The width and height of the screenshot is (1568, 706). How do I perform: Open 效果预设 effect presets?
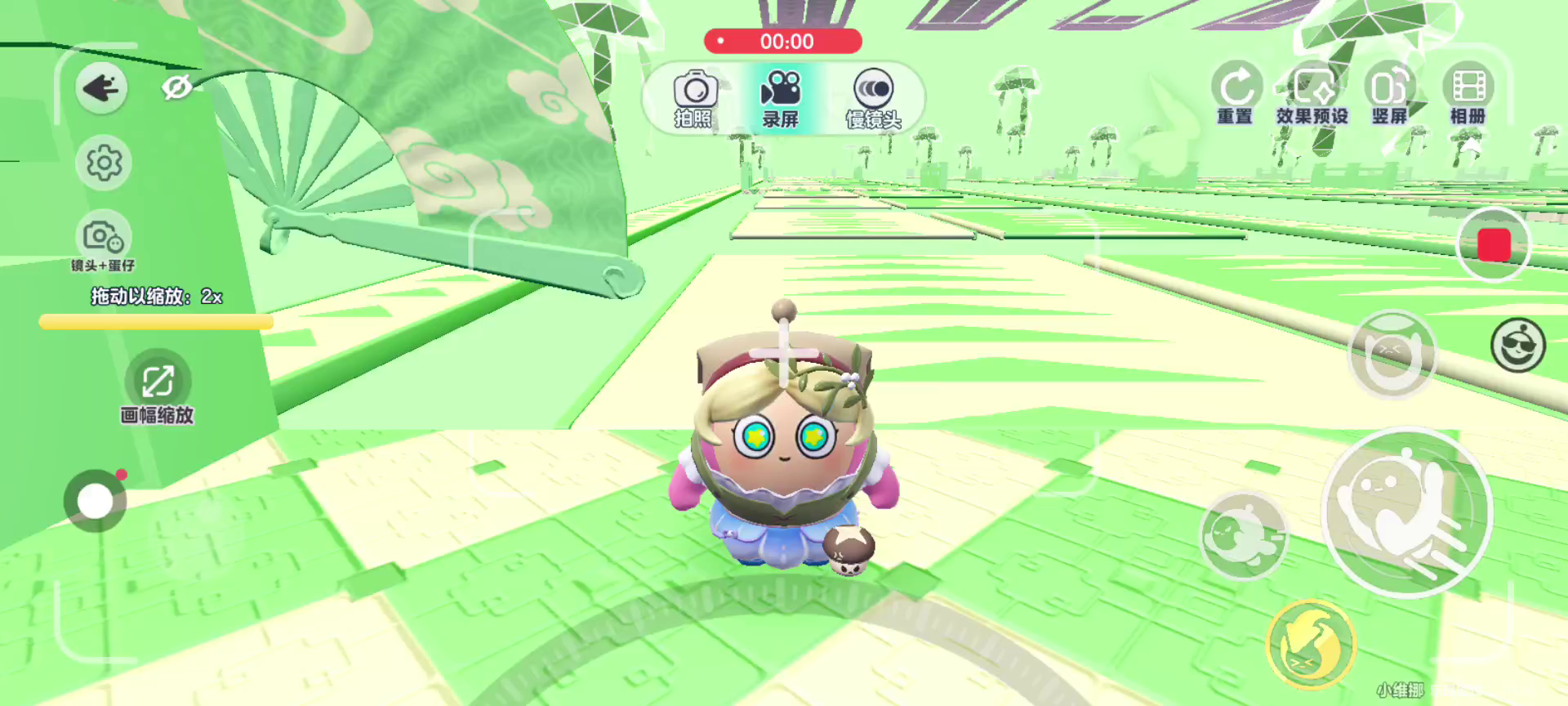(x=1312, y=92)
